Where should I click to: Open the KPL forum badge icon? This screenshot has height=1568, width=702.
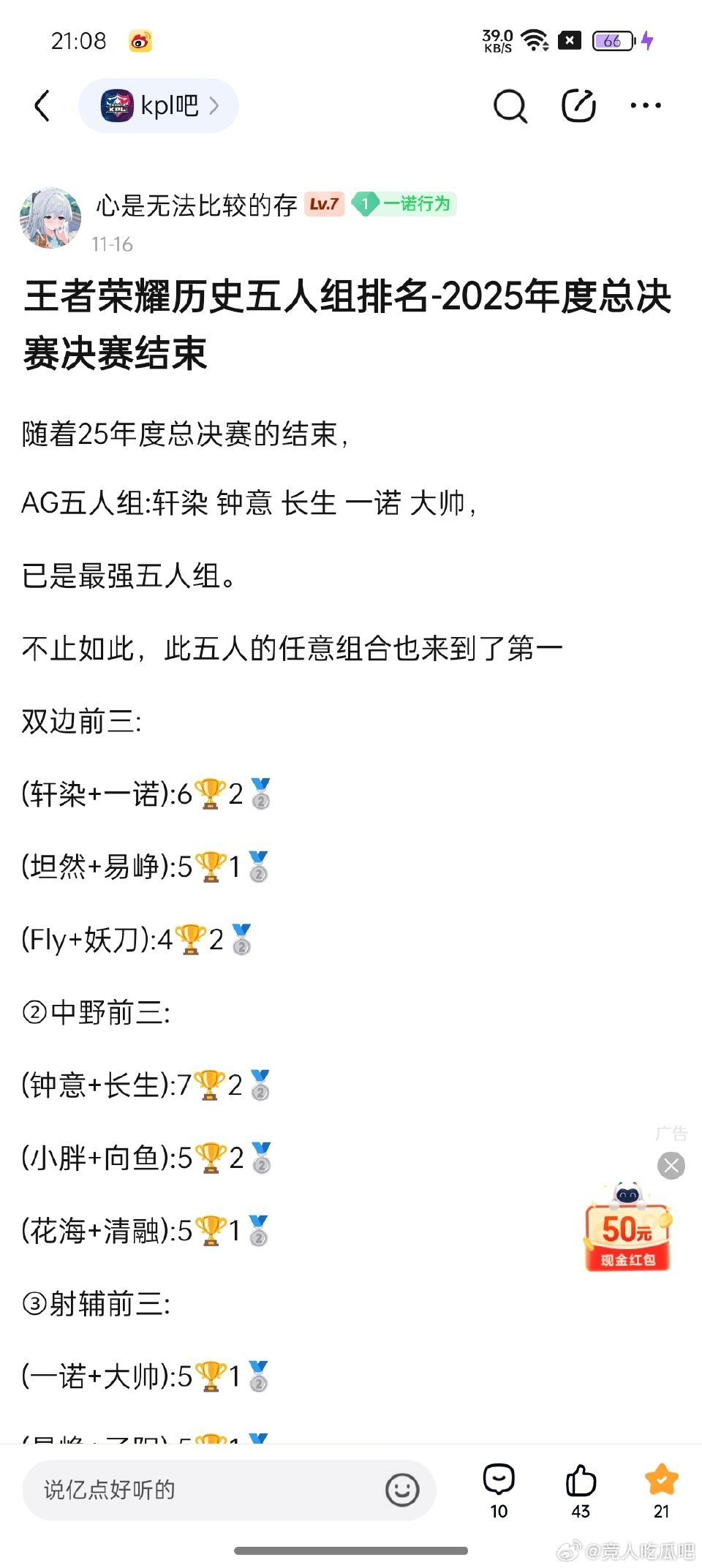tap(116, 105)
